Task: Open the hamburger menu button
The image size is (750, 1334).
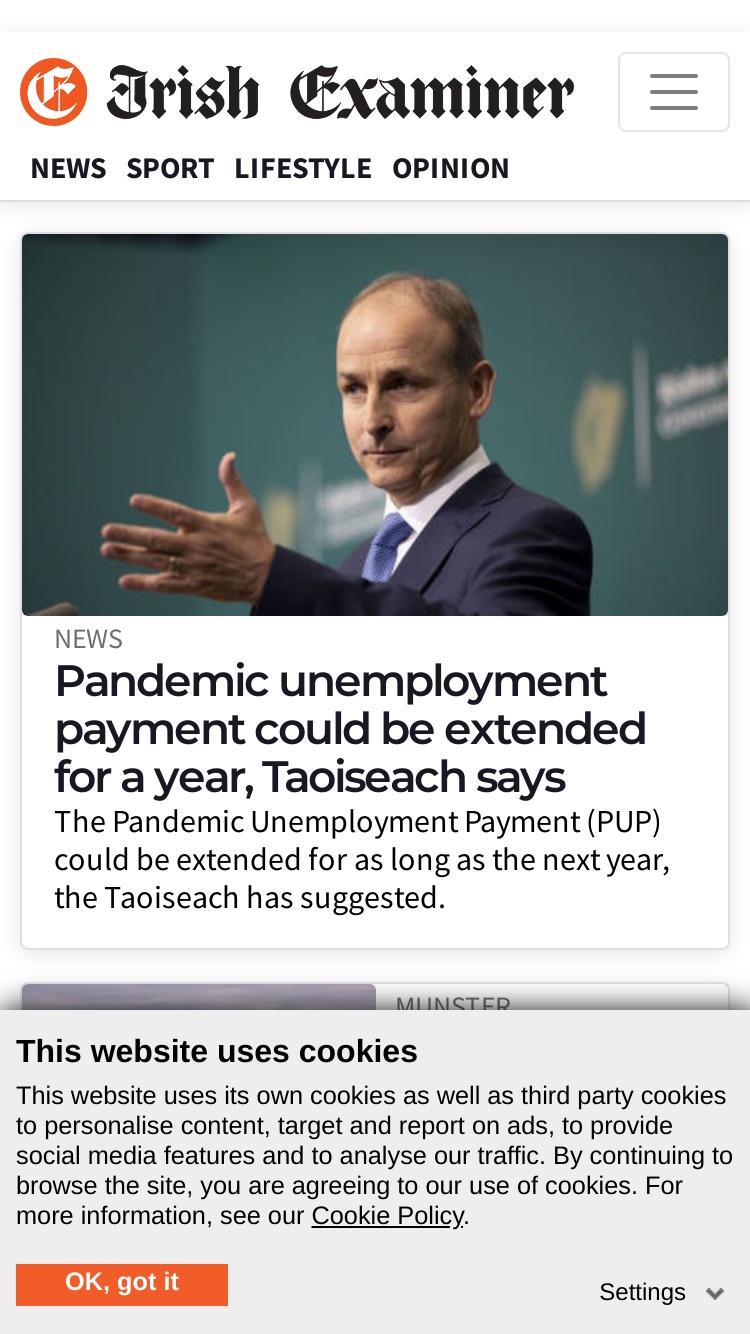Action: point(674,92)
